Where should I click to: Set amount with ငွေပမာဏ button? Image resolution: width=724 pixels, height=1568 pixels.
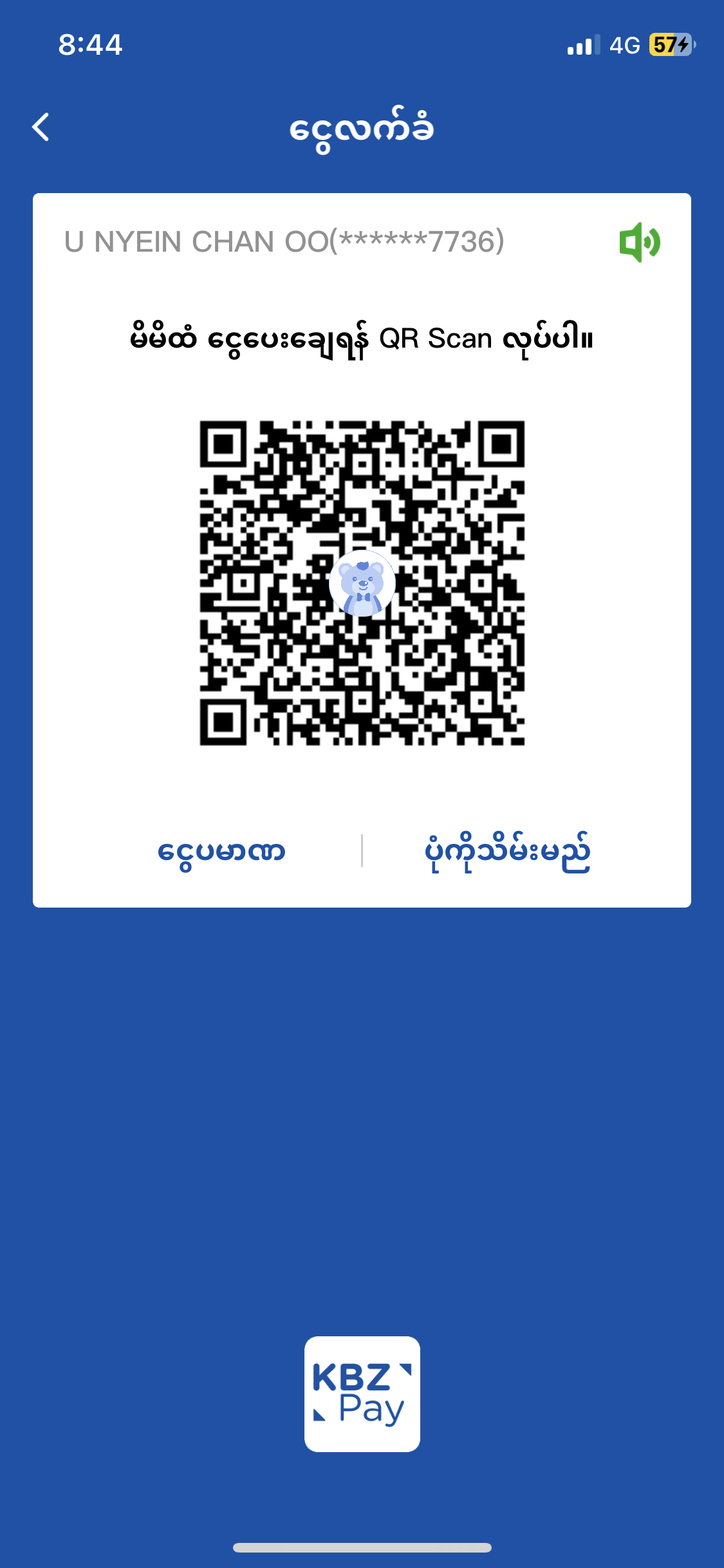[221, 852]
